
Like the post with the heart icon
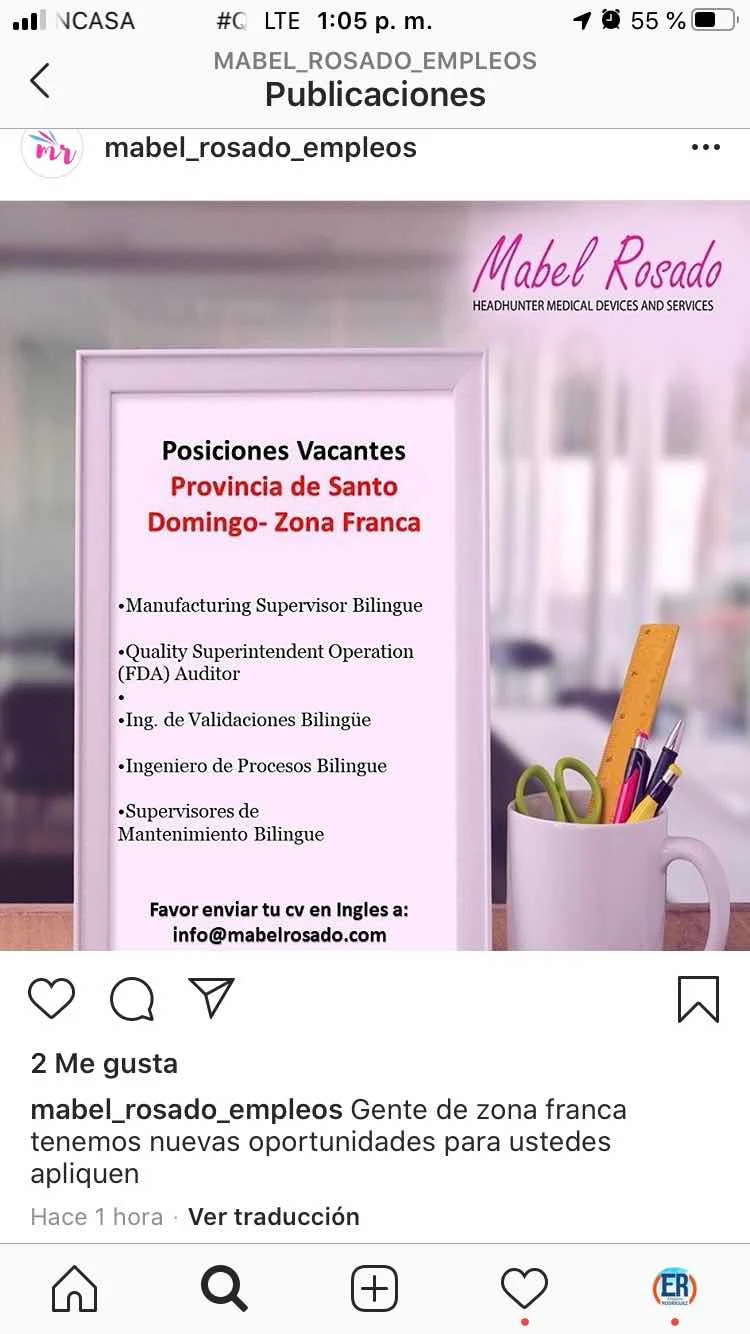click(52, 998)
